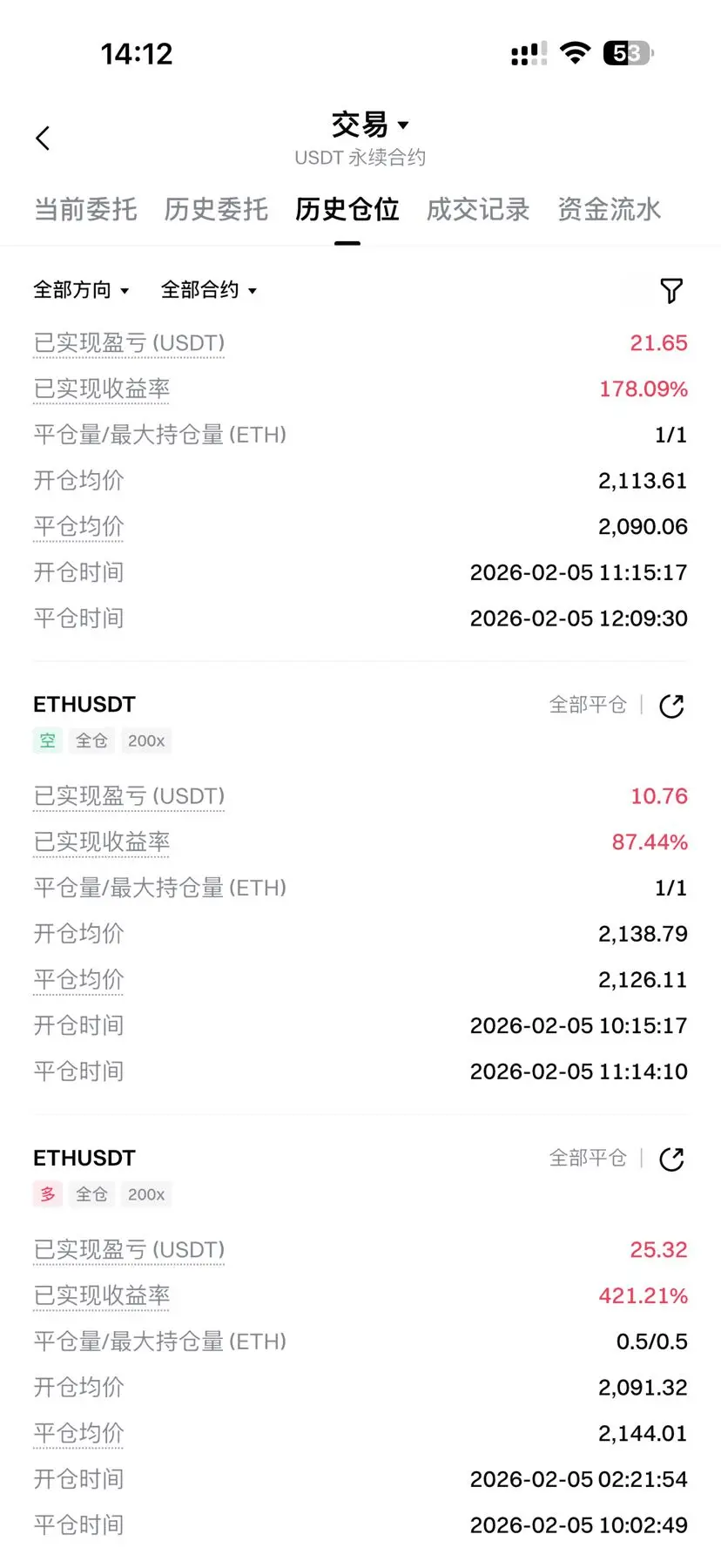
Task: Switch to the 成交记录 tab
Action: (x=478, y=210)
